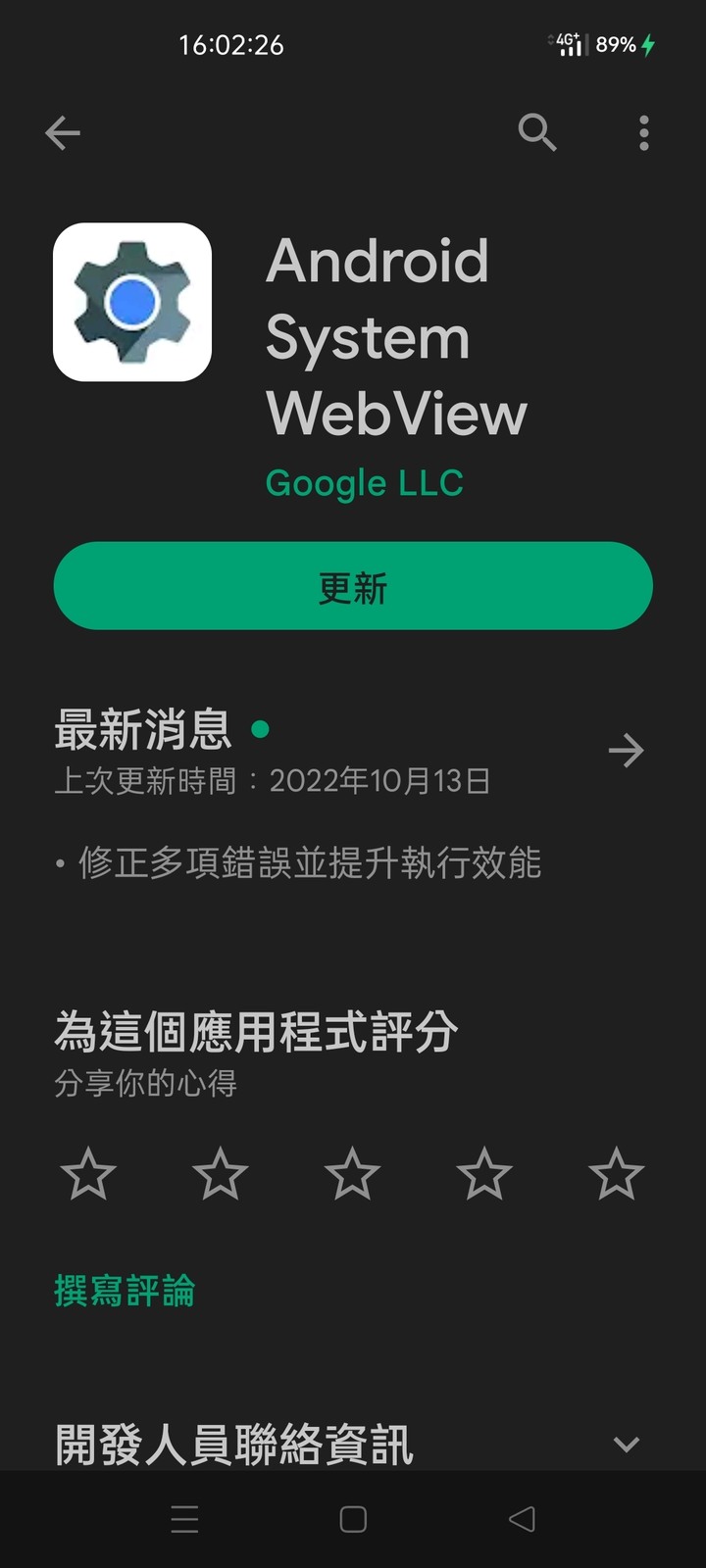Rate the app four stars
The image size is (706, 1568).
484,1173
